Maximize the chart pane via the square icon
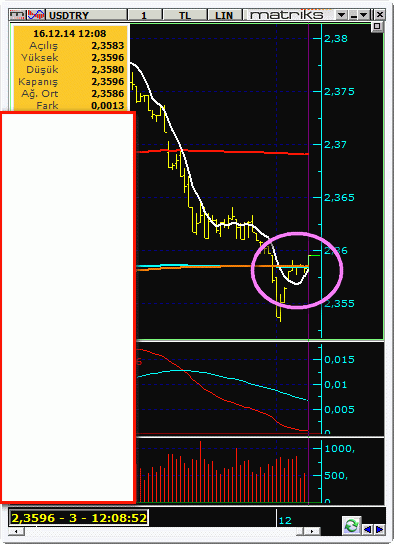 377,27
